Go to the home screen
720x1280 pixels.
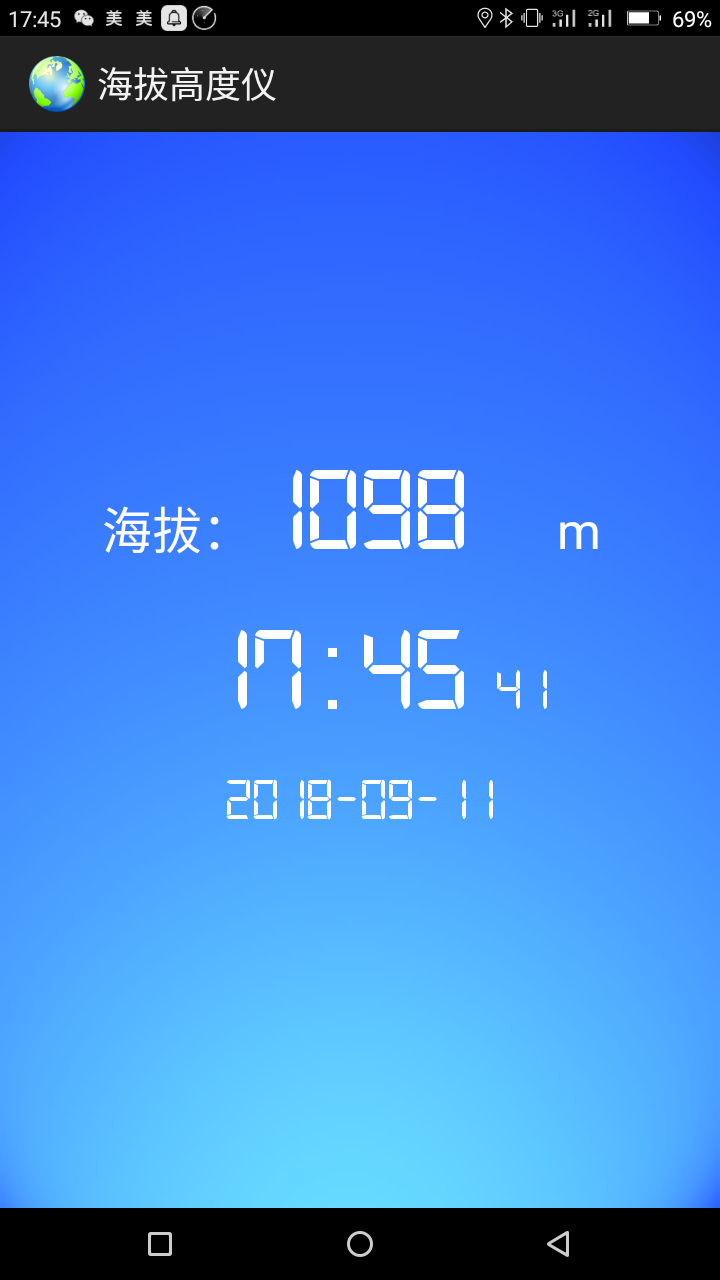360,1243
